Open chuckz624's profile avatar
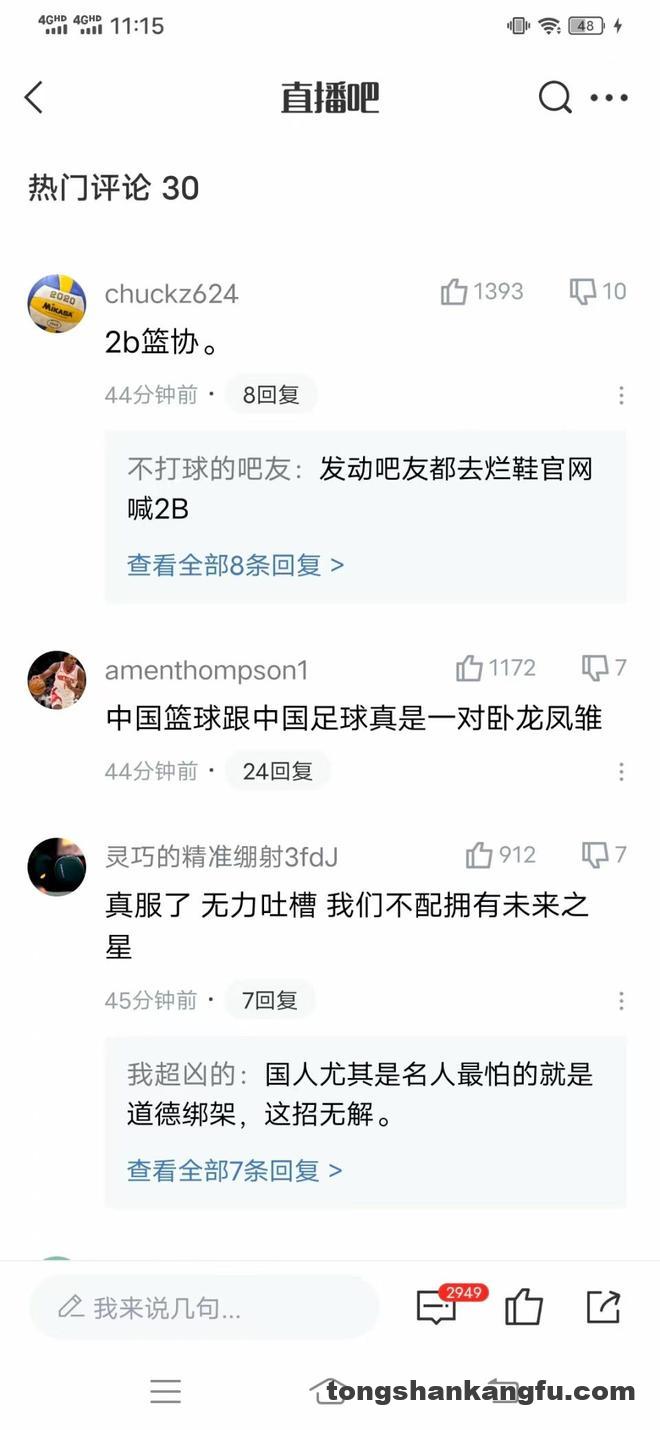The width and height of the screenshot is (660, 1430). pyautogui.click(x=56, y=303)
